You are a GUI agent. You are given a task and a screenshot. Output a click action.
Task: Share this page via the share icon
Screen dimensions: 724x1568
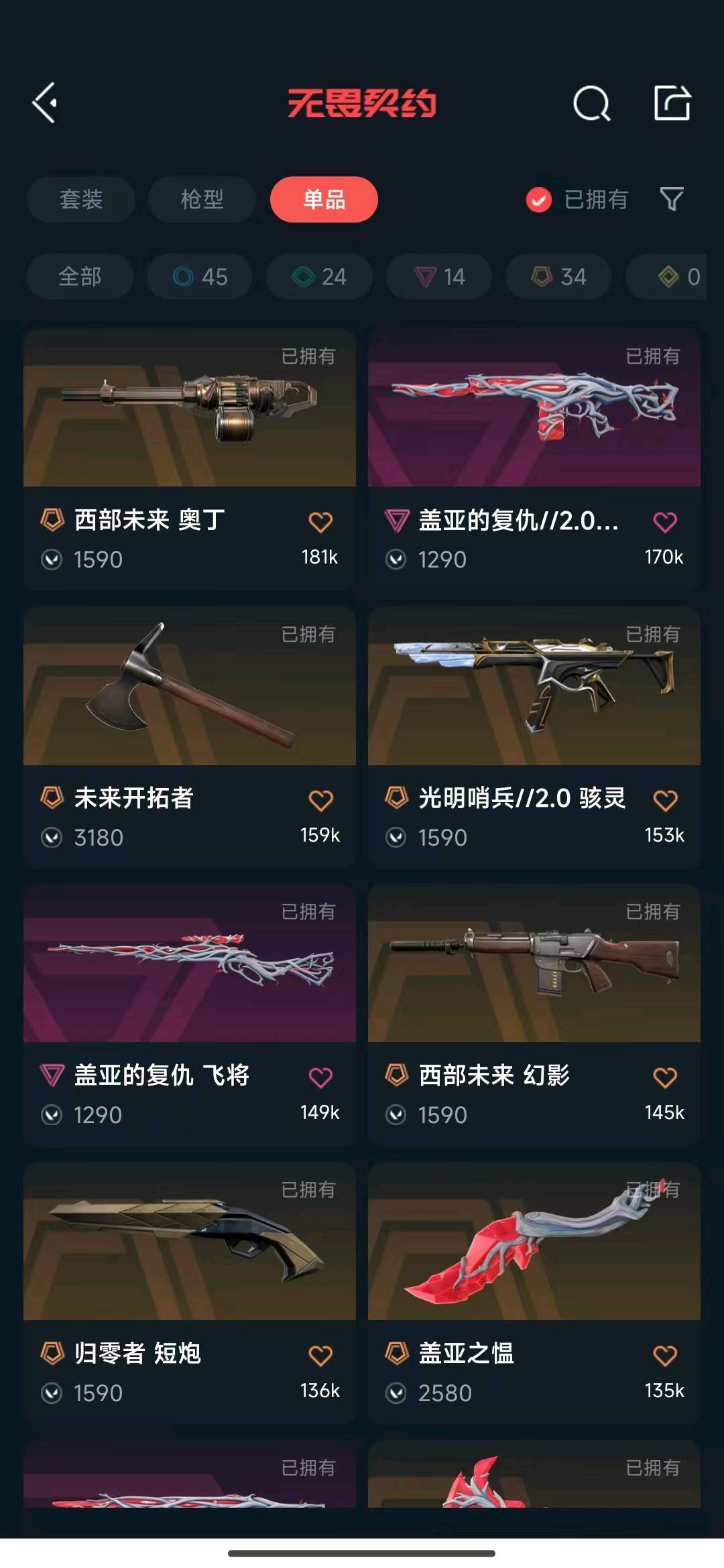[672, 103]
